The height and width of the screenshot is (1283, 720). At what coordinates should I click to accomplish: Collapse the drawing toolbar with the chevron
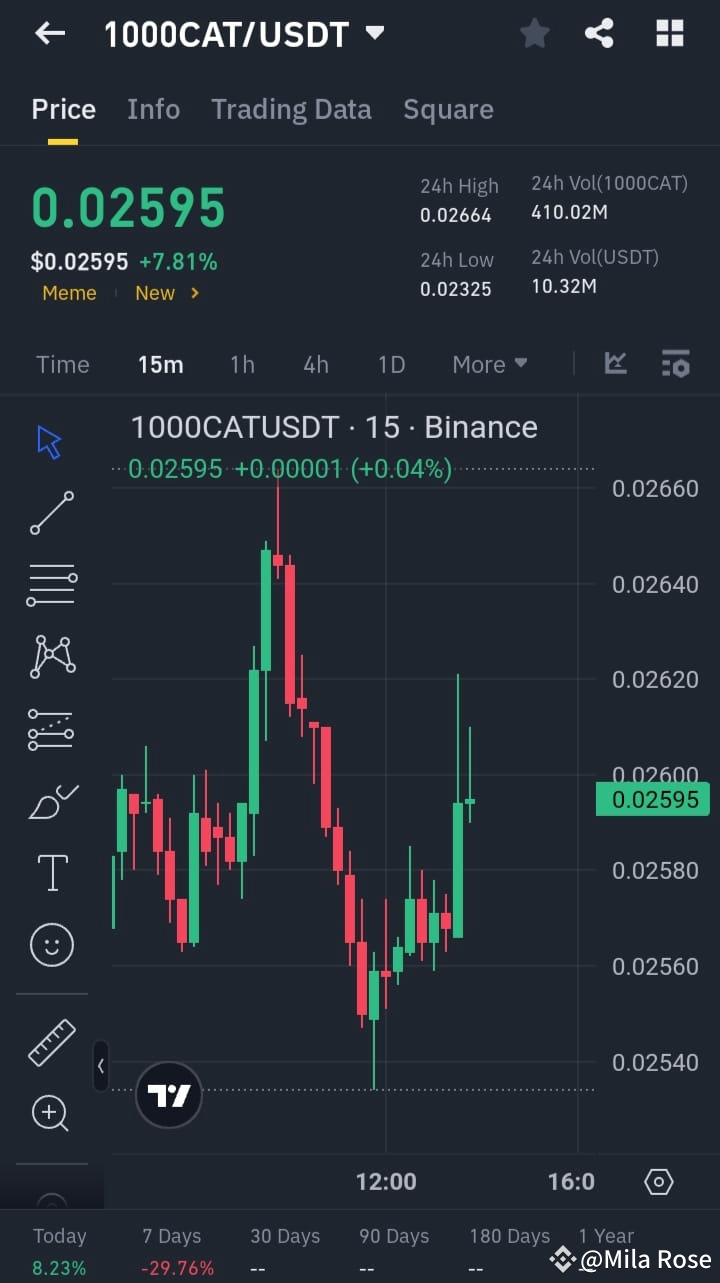(101, 1066)
